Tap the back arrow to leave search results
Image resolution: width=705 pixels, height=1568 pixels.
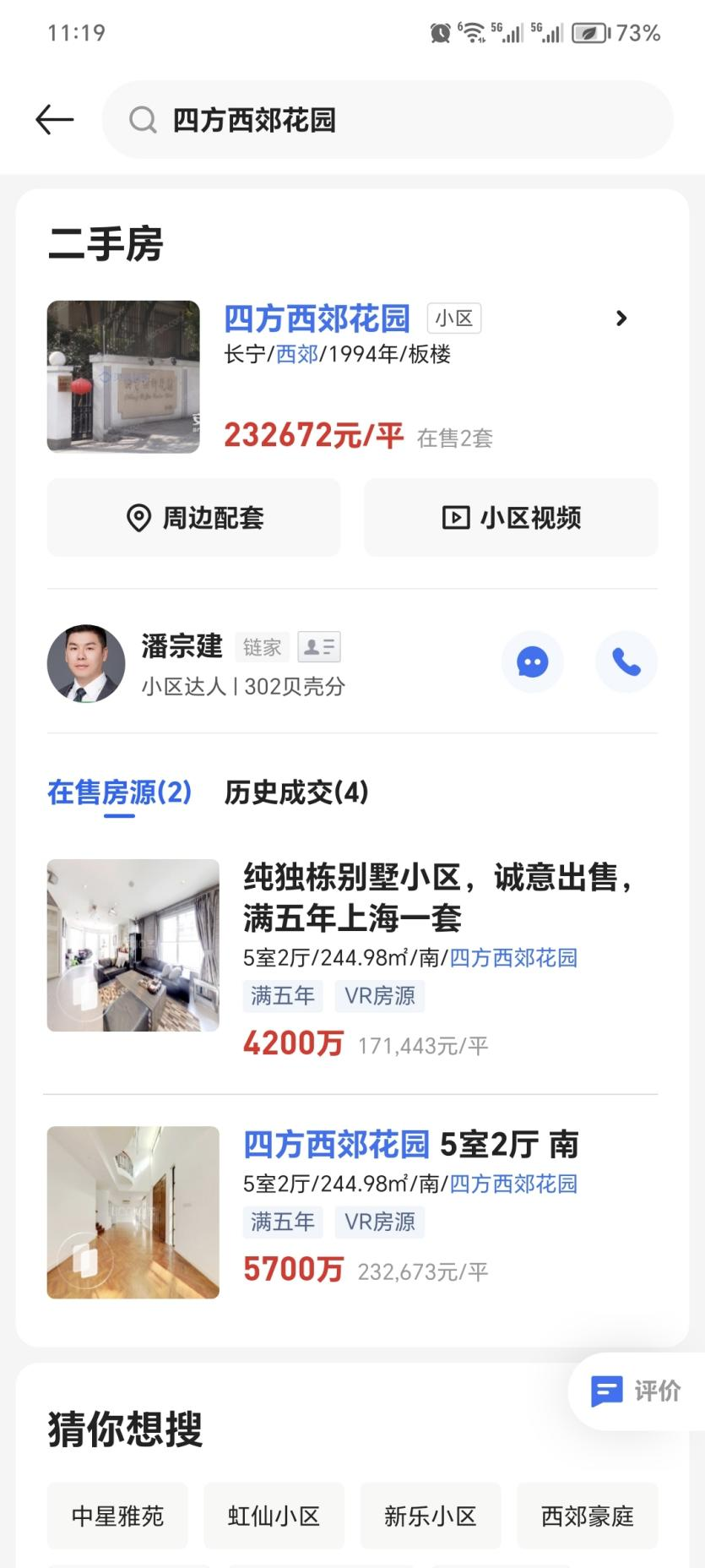pyautogui.click(x=54, y=119)
